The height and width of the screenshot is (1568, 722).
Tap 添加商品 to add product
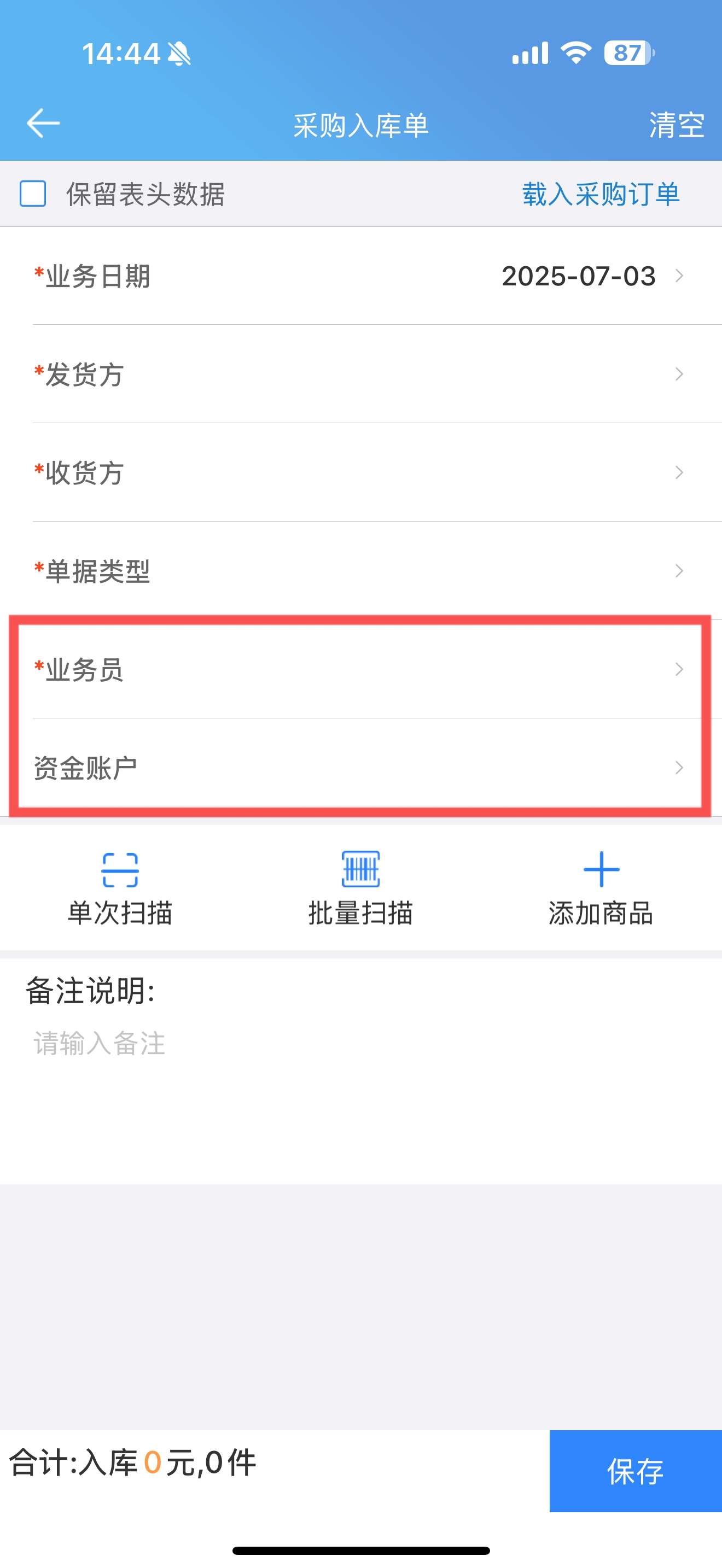click(x=601, y=888)
